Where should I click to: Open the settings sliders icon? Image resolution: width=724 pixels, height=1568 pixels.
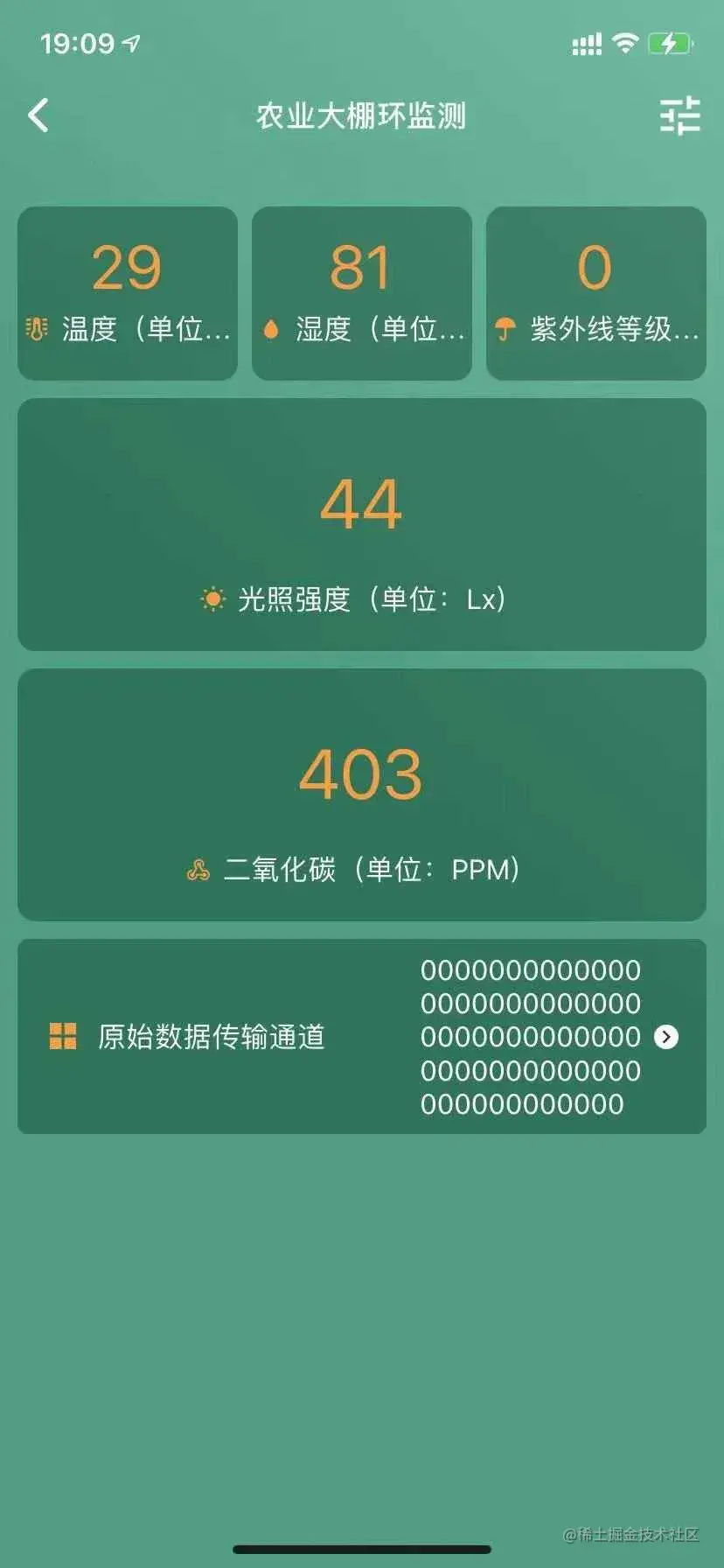(x=679, y=115)
